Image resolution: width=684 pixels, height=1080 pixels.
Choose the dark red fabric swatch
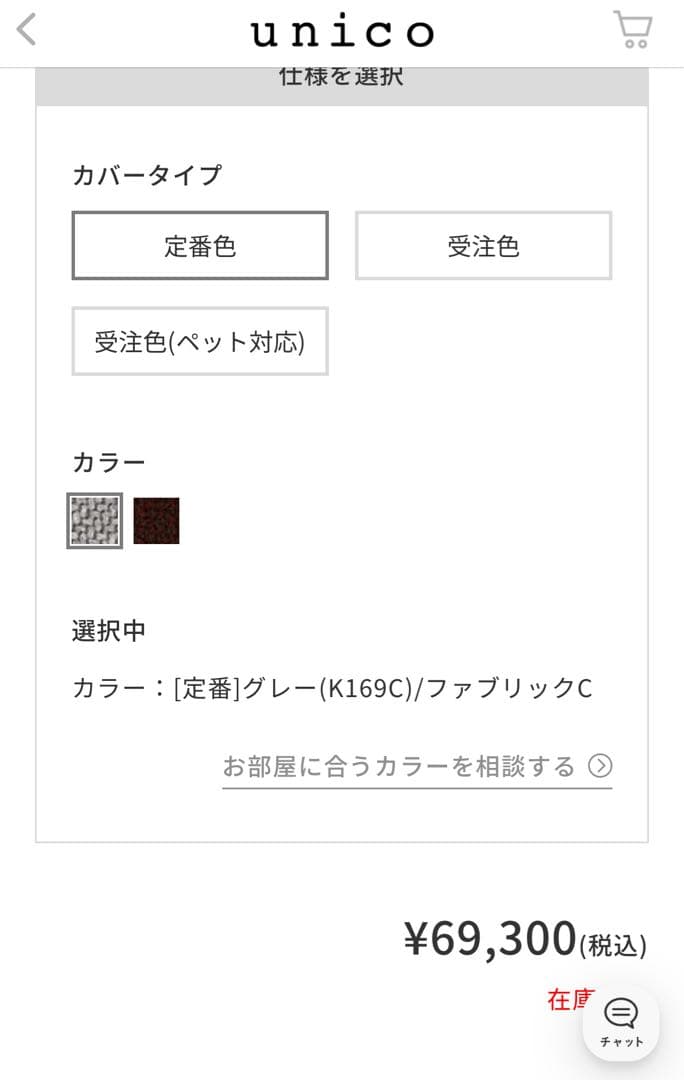156,521
